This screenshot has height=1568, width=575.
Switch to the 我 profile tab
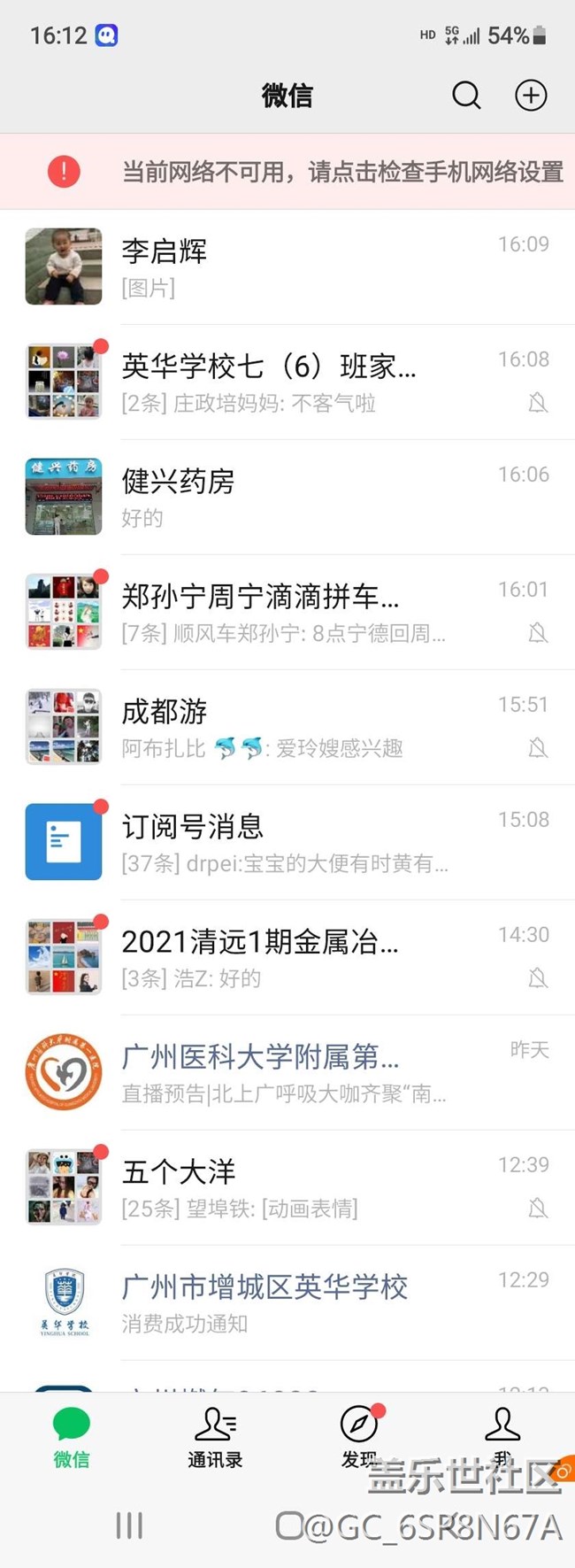(x=502, y=1435)
